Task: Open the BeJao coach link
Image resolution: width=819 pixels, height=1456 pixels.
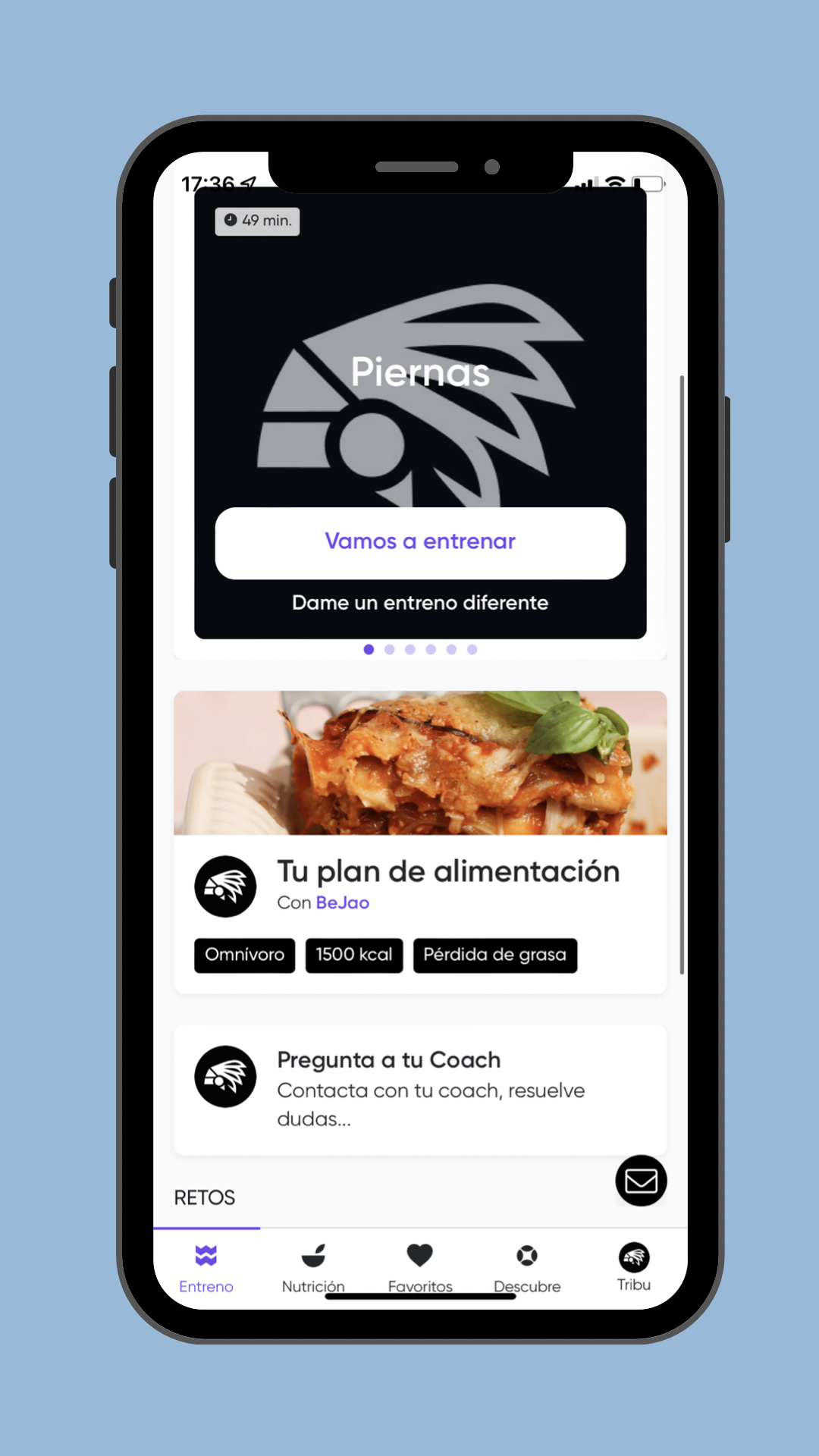Action: point(343,902)
